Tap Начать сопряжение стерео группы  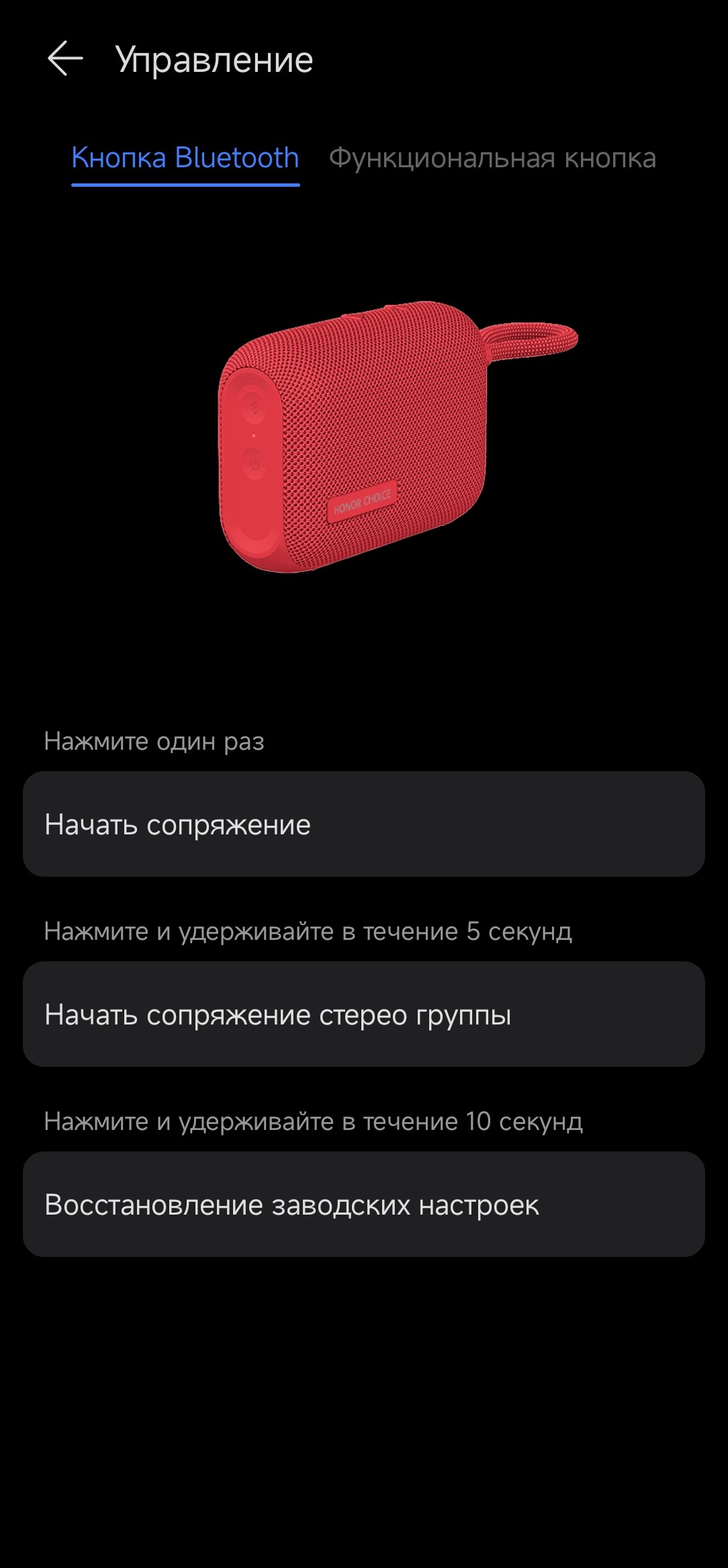(363, 1014)
